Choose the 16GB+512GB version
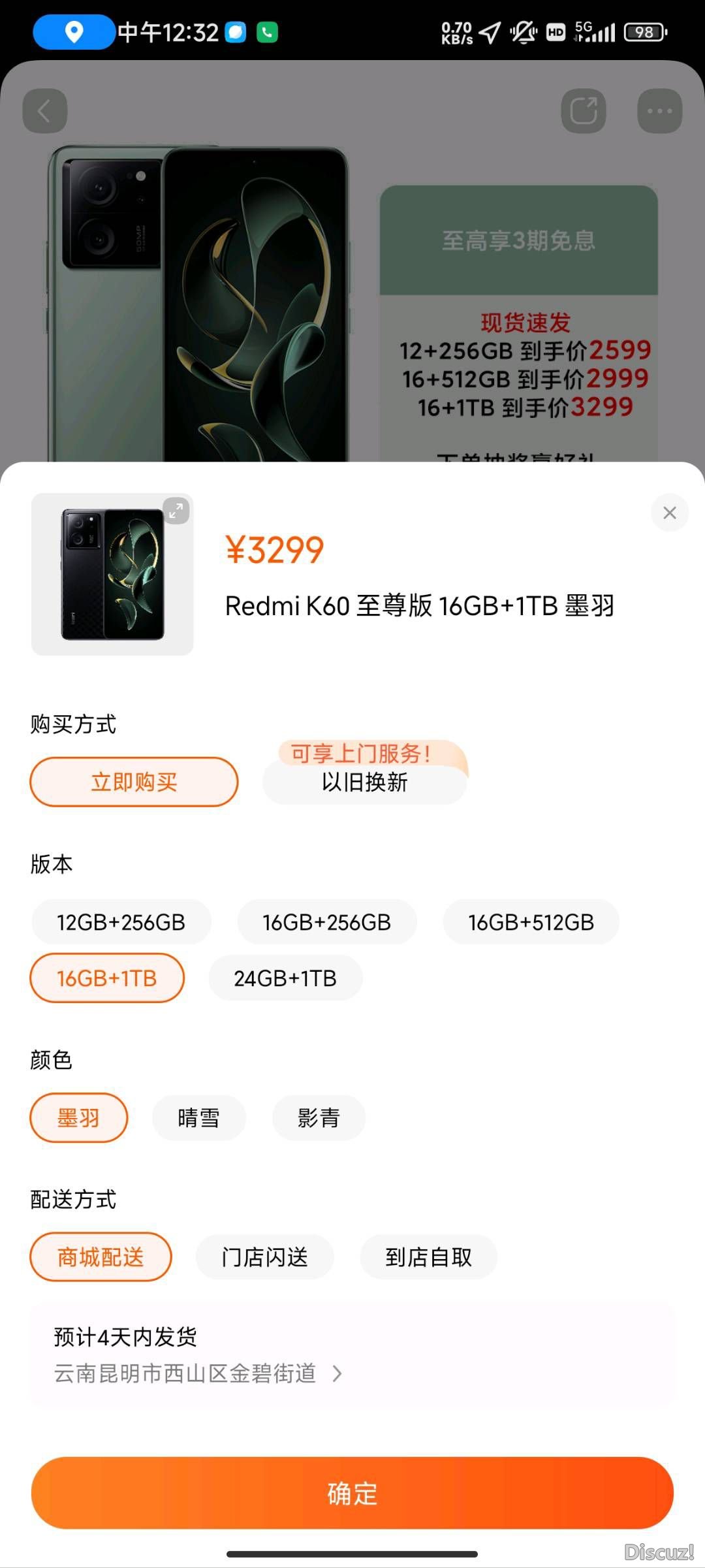Screen dimensions: 705x1568 [531, 922]
